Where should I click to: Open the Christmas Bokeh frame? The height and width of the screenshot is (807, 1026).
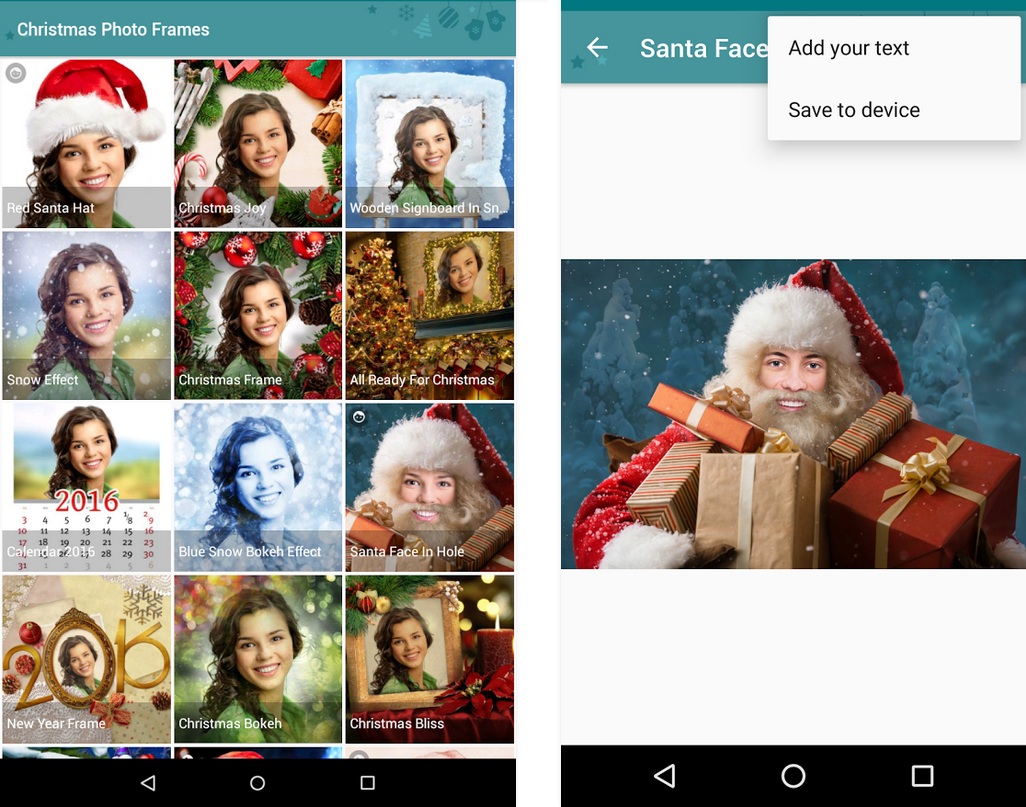258,659
